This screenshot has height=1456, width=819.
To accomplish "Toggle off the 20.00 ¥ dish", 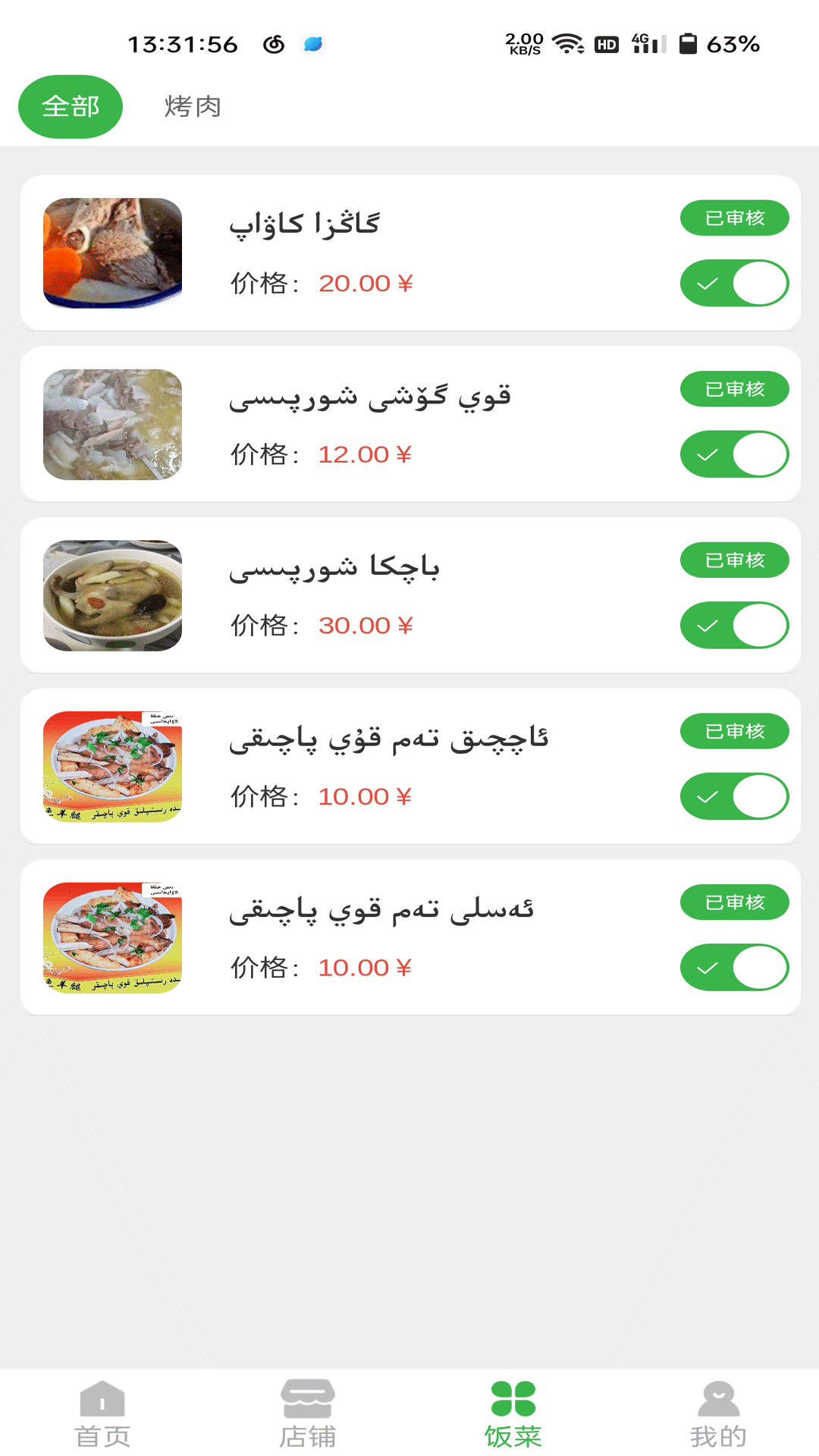I will 734,284.
